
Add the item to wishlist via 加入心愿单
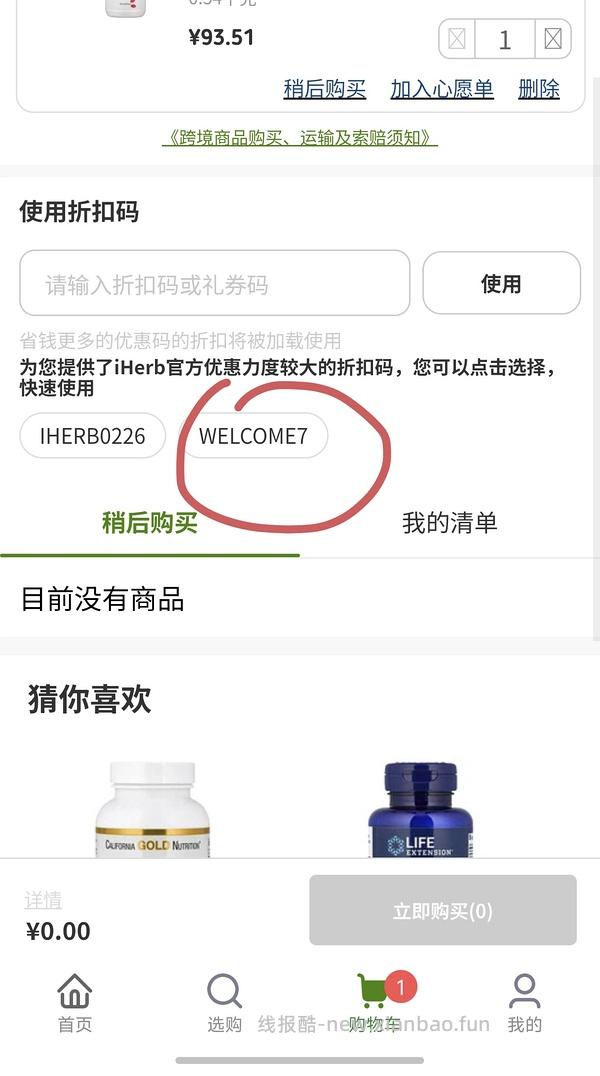pos(441,89)
